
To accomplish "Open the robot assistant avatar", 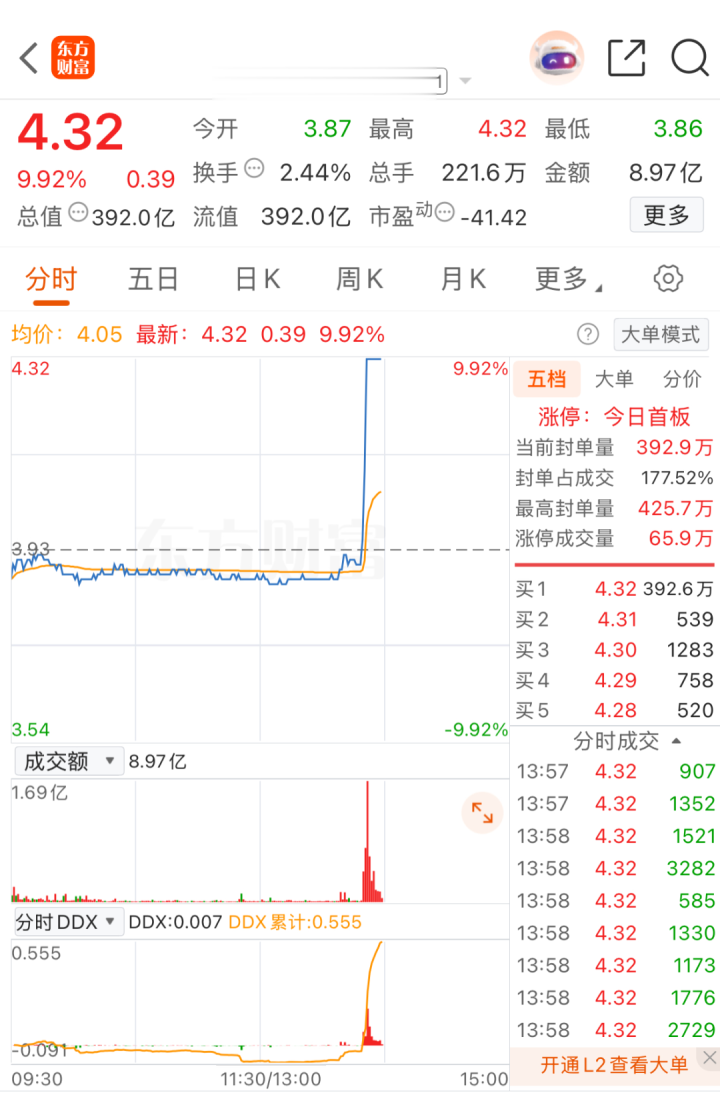I will [x=557, y=58].
